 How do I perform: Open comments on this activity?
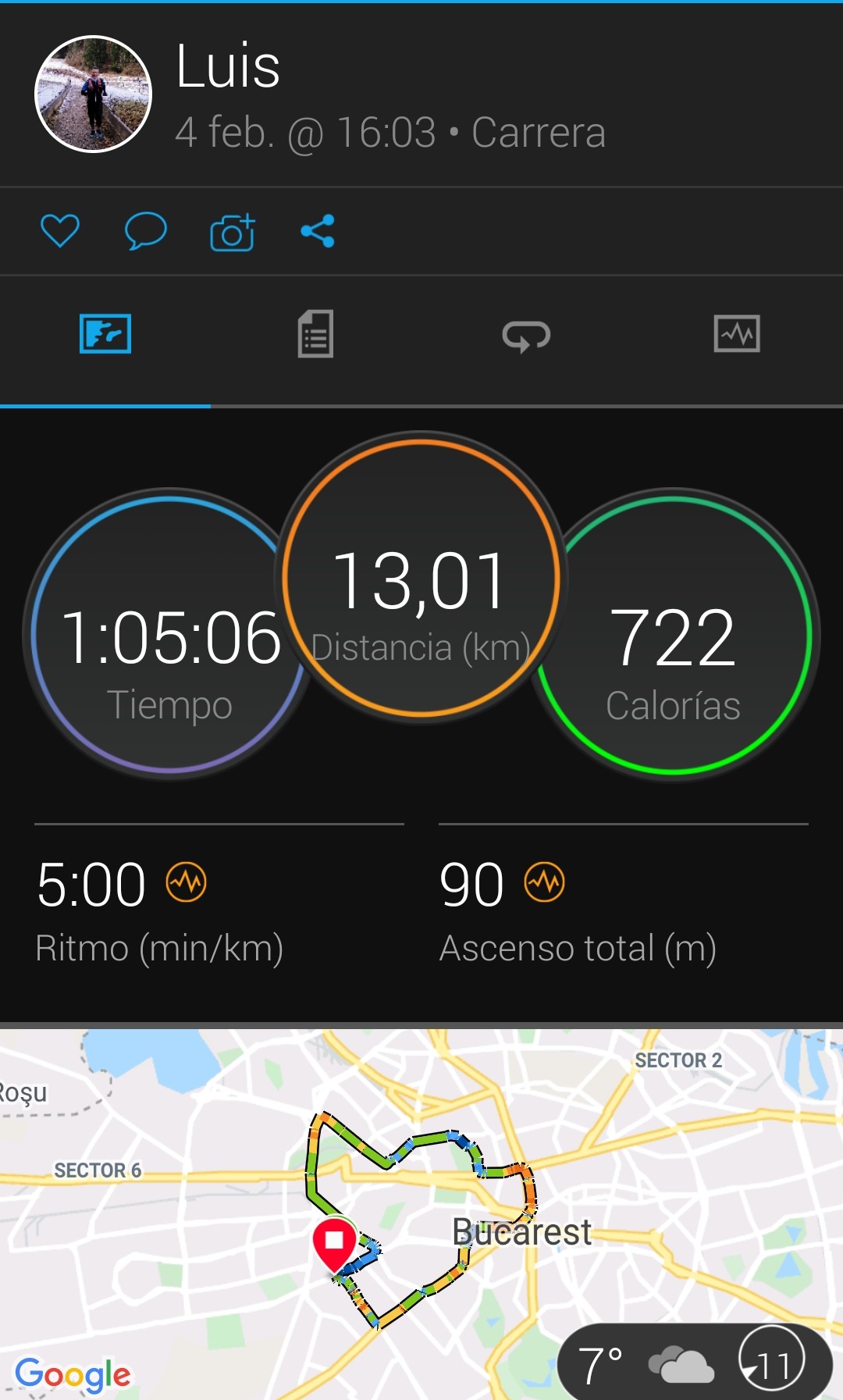tap(146, 231)
